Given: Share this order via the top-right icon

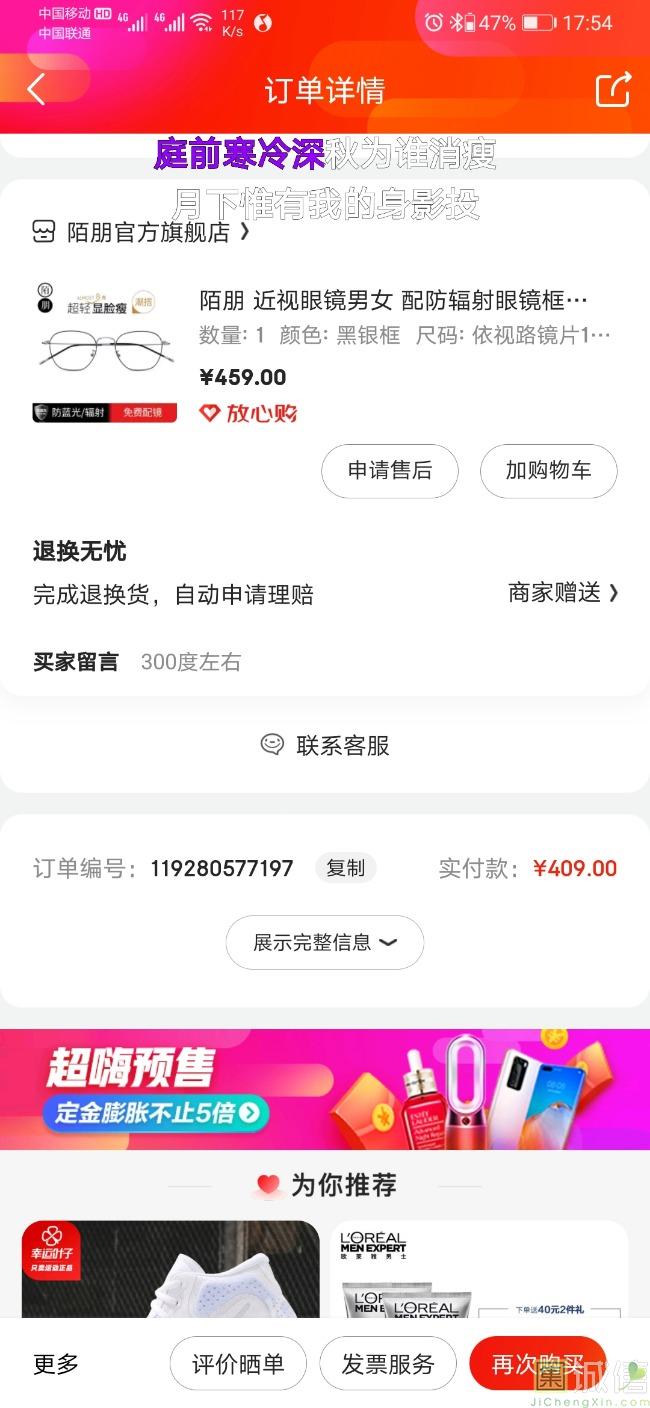Looking at the screenshot, I should point(613,90).
